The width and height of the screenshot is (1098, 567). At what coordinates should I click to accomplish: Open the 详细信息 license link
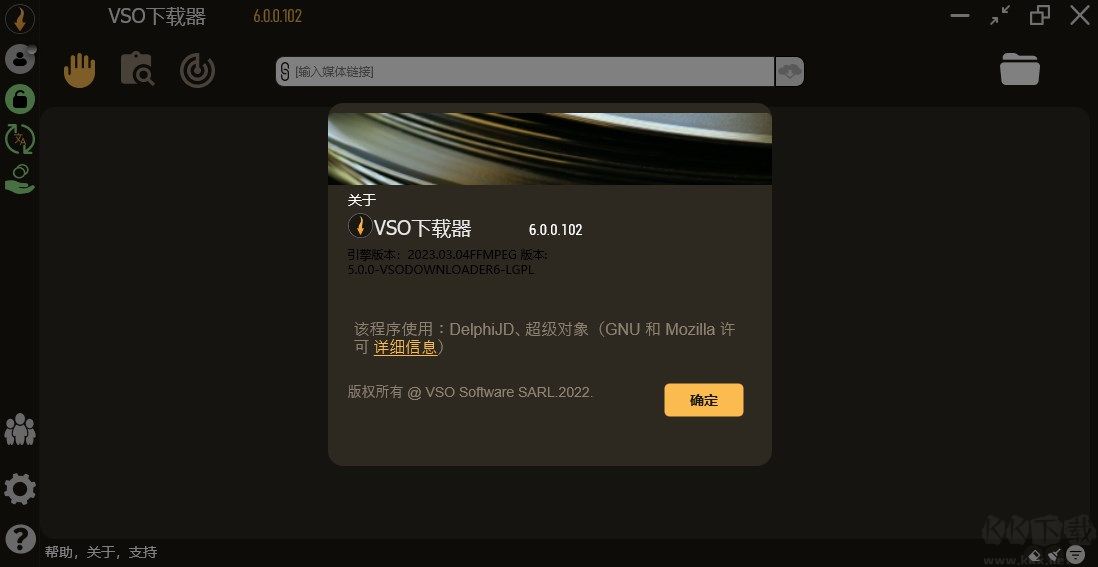pyautogui.click(x=405, y=347)
